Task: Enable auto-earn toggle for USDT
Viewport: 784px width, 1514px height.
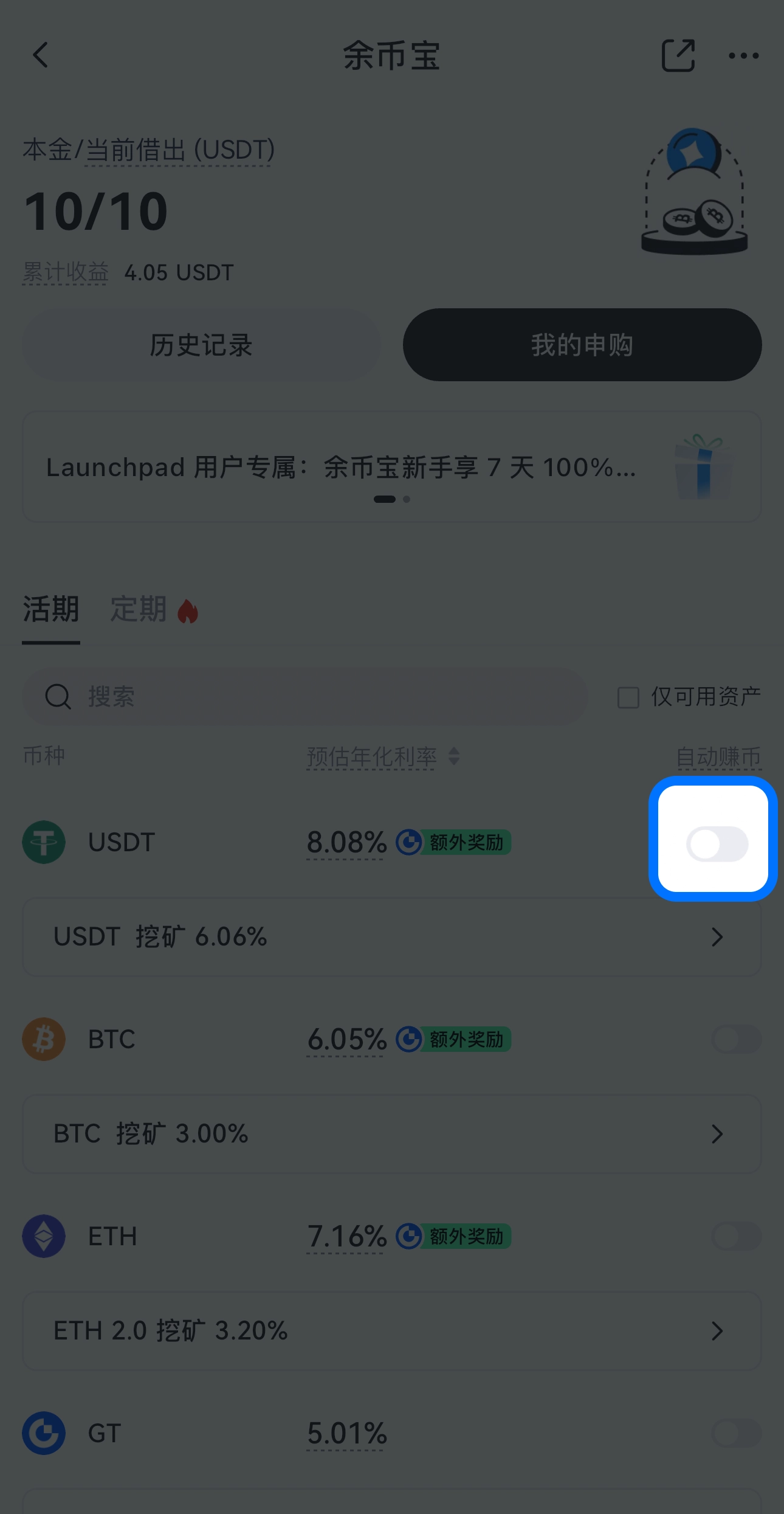Action: coord(717,843)
